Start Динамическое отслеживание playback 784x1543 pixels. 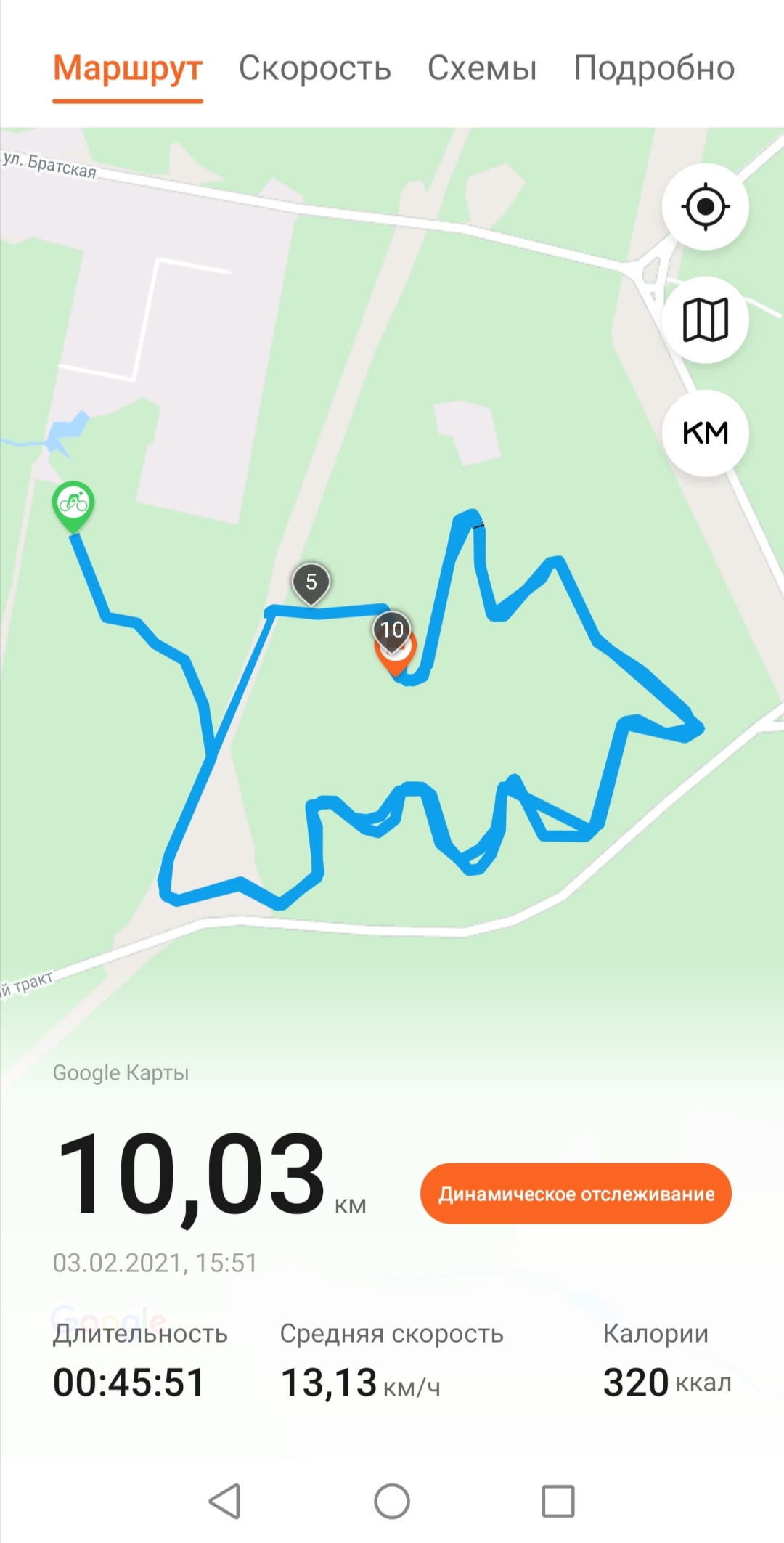coord(576,1194)
